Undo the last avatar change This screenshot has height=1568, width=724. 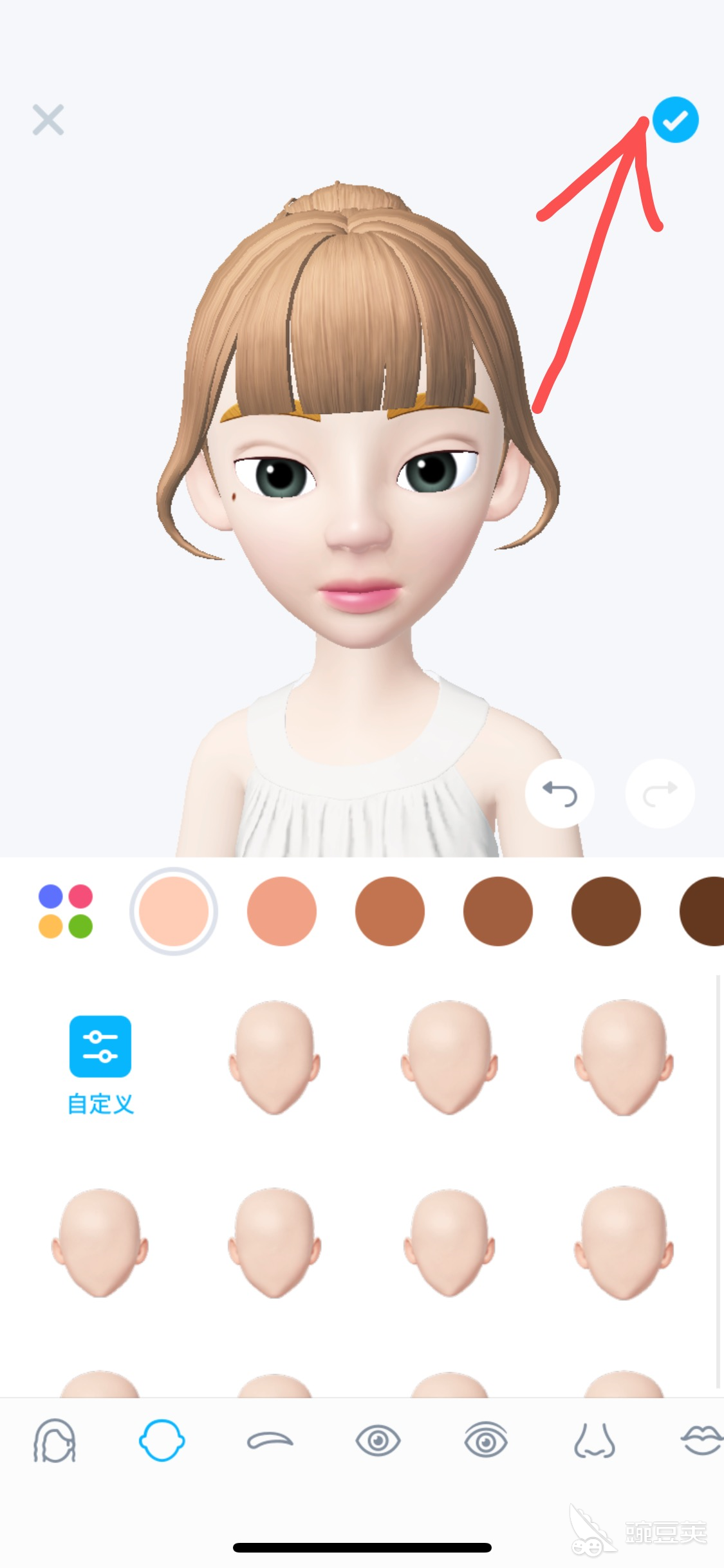coord(559,794)
